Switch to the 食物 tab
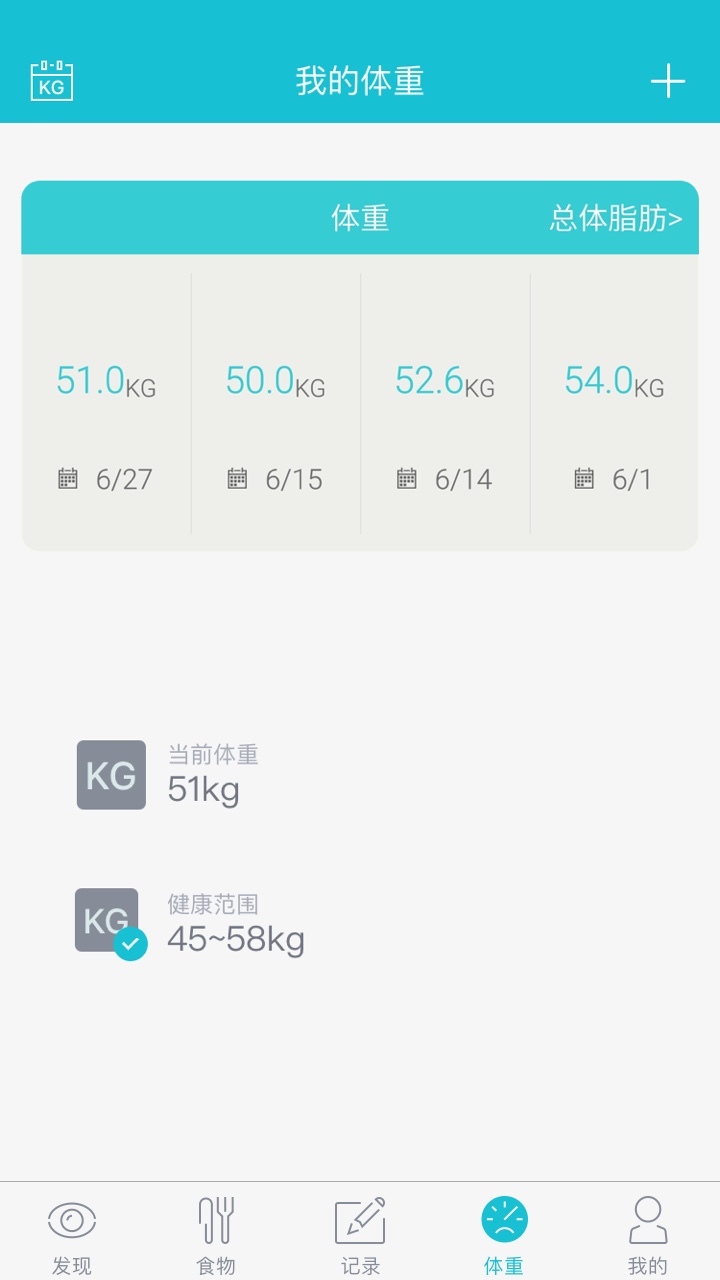Image resolution: width=720 pixels, height=1280 pixels. pyautogui.click(x=216, y=1235)
